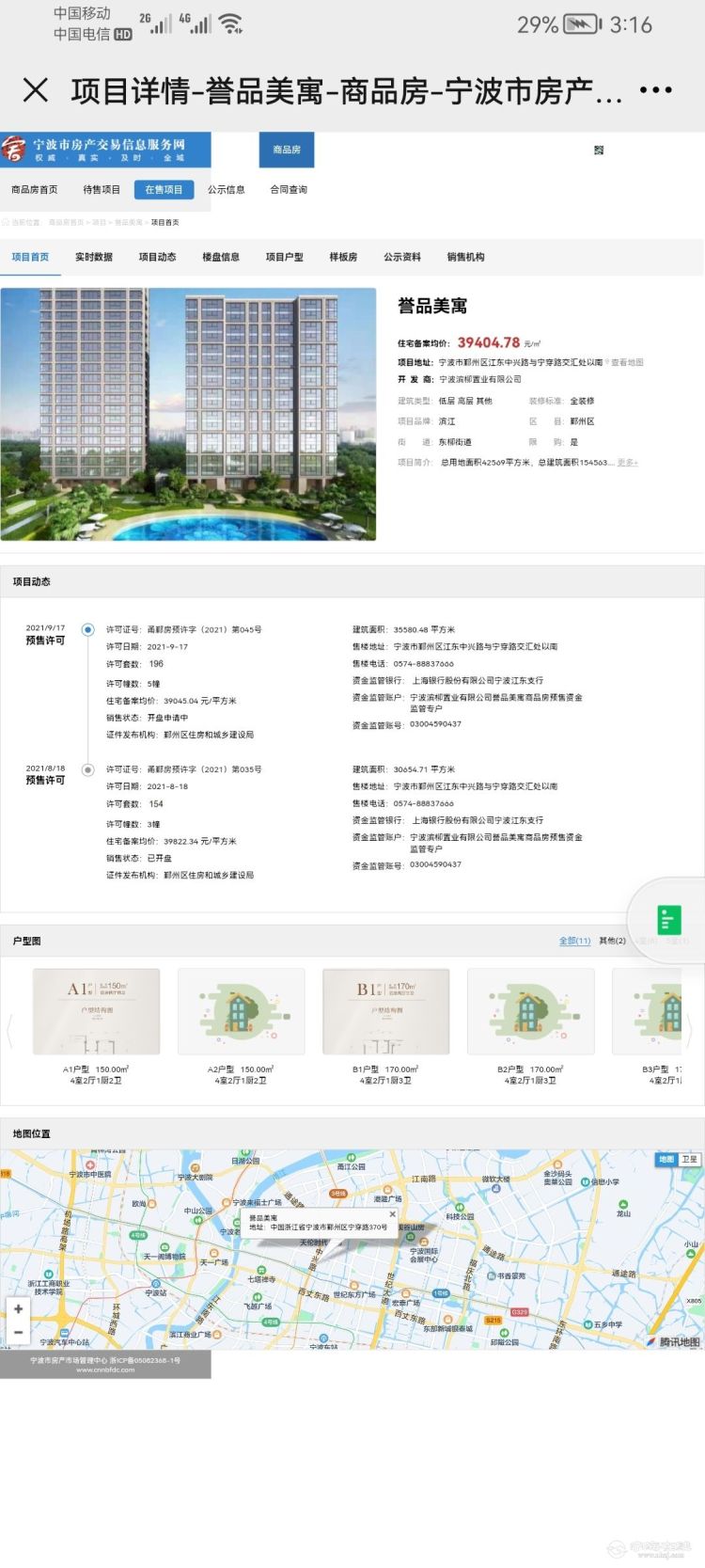Open the three-dot overflow menu
The width and height of the screenshot is (705, 1568).
click(x=655, y=90)
